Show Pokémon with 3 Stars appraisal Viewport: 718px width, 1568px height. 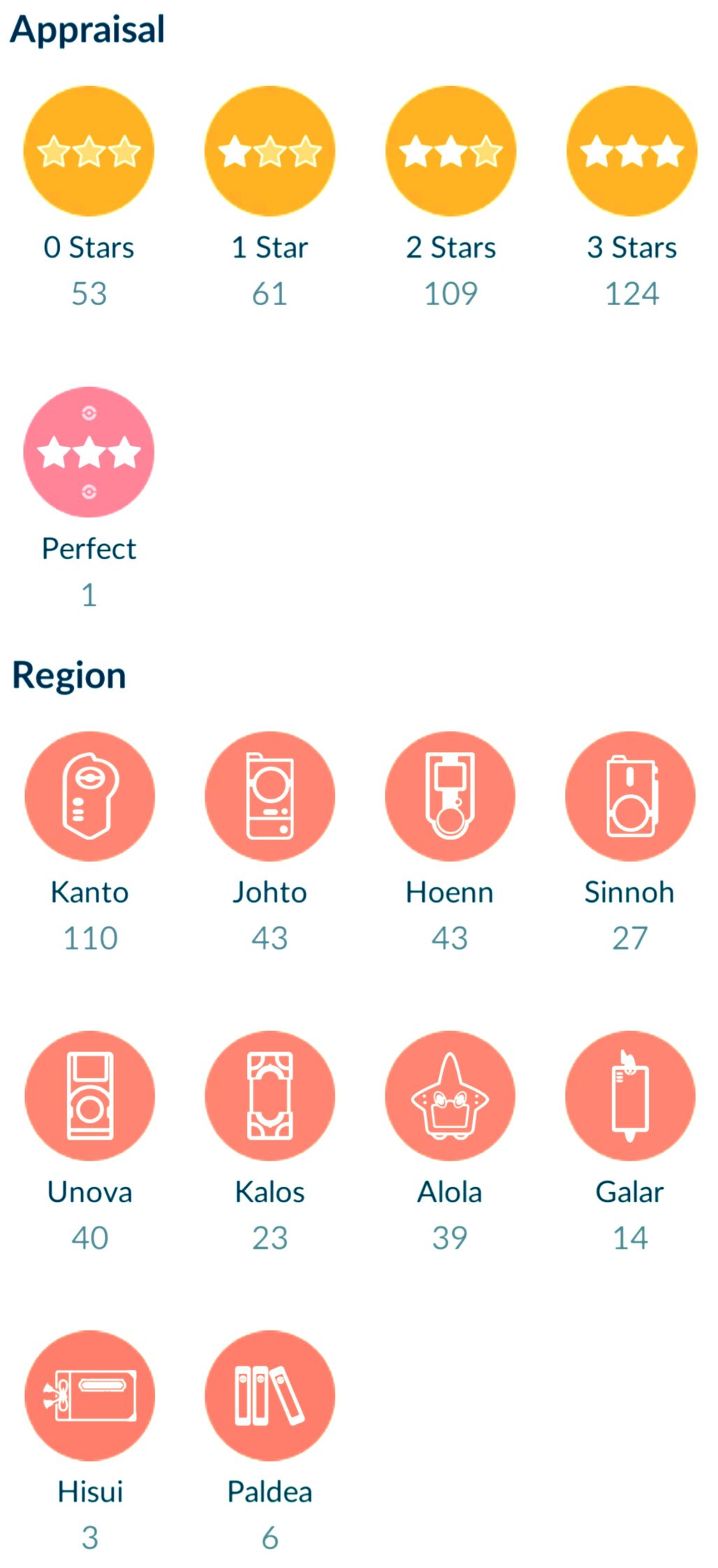coord(631,151)
